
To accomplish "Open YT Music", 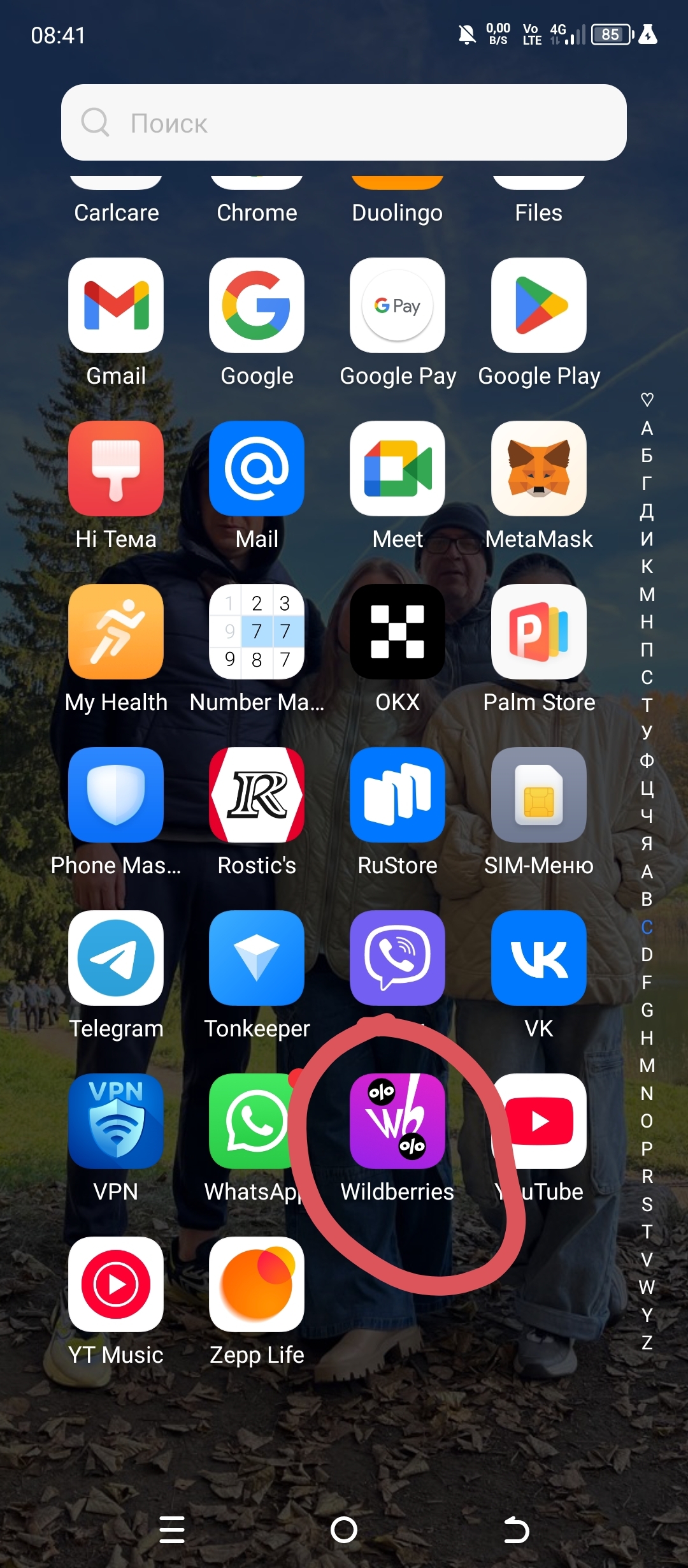I will click(x=116, y=1285).
